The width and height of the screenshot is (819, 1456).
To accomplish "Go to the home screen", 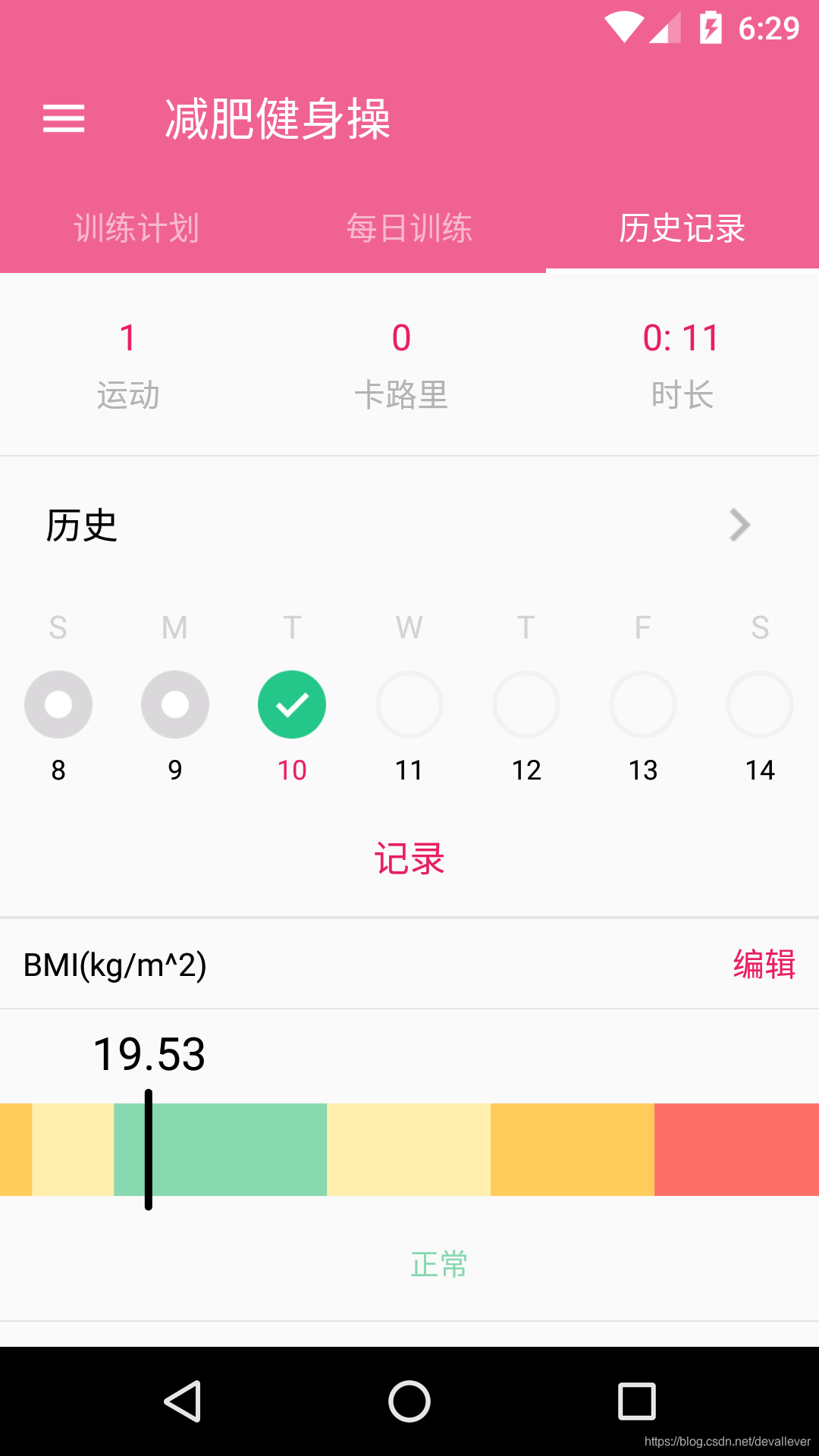I will coord(409,1401).
